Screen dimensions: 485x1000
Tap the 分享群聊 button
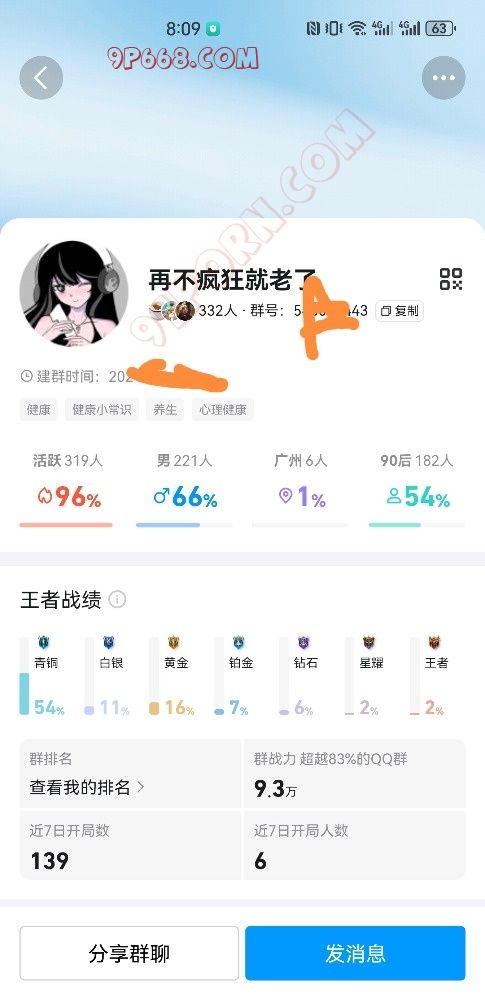[129, 953]
